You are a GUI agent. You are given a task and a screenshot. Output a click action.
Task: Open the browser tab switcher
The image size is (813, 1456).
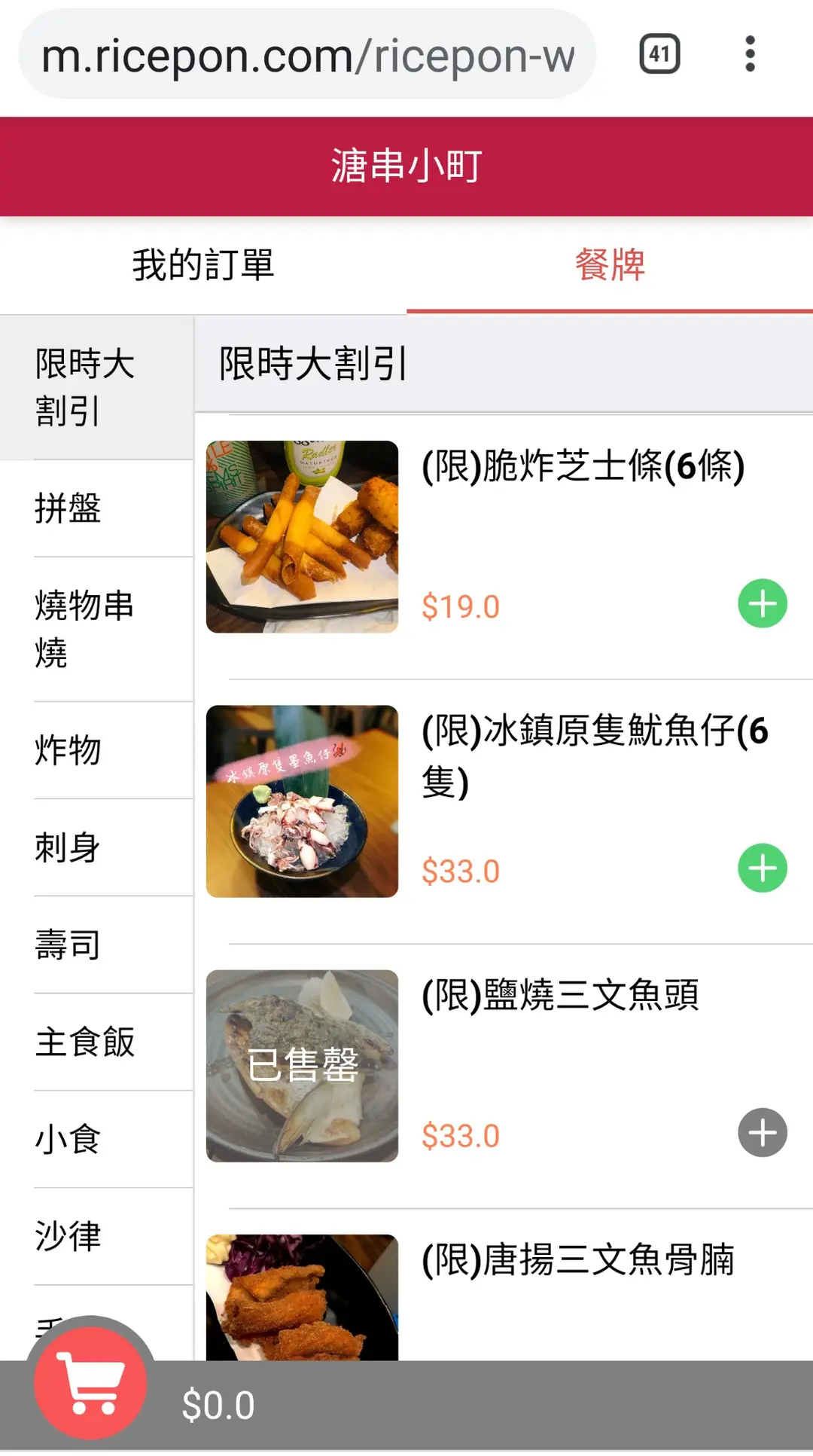click(x=659, y=54)
